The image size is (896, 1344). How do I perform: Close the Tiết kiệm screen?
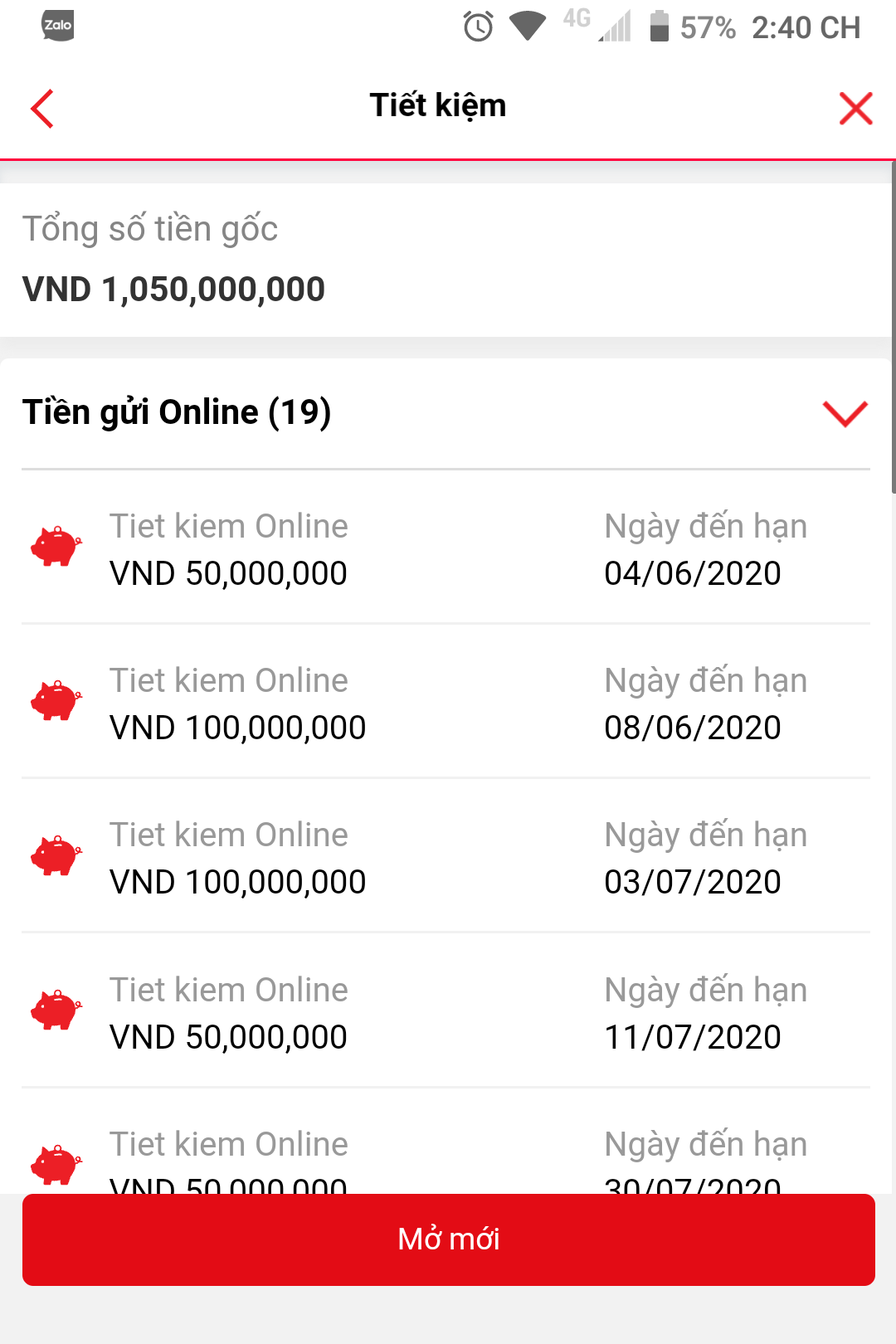coord(855,109)
